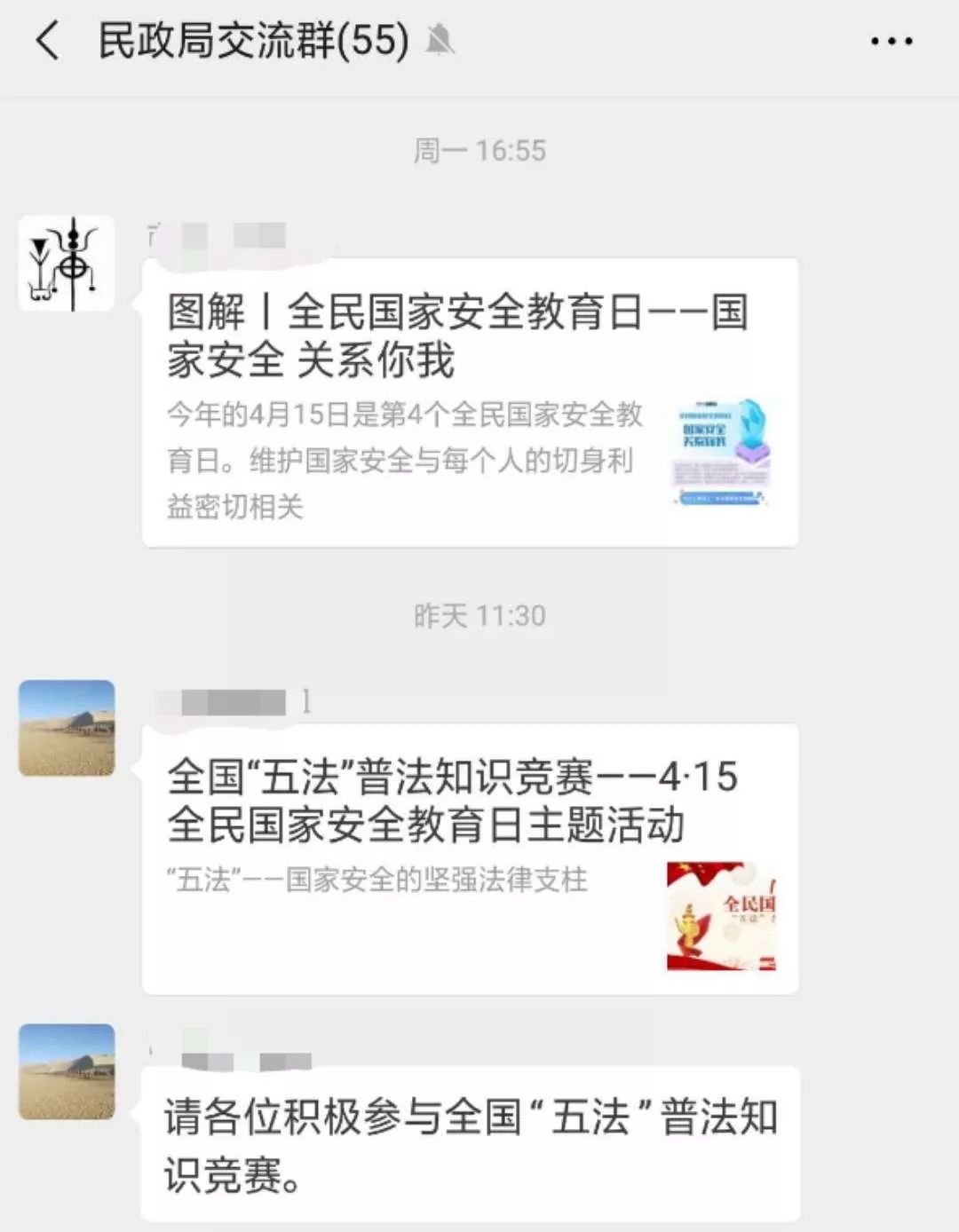Open the chat's three-dot menu

click(891, 41)
